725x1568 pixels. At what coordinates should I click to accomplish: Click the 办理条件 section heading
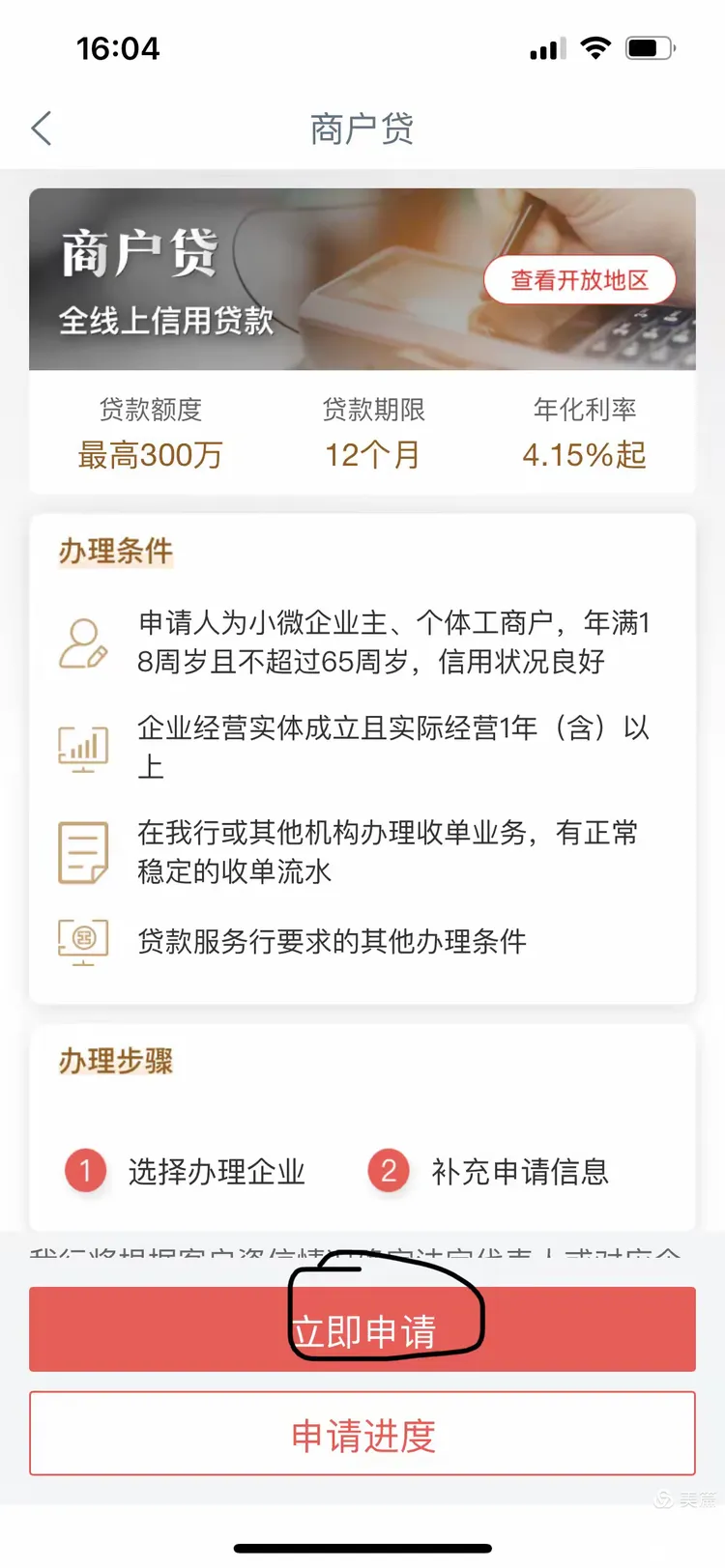coord(114,552)
